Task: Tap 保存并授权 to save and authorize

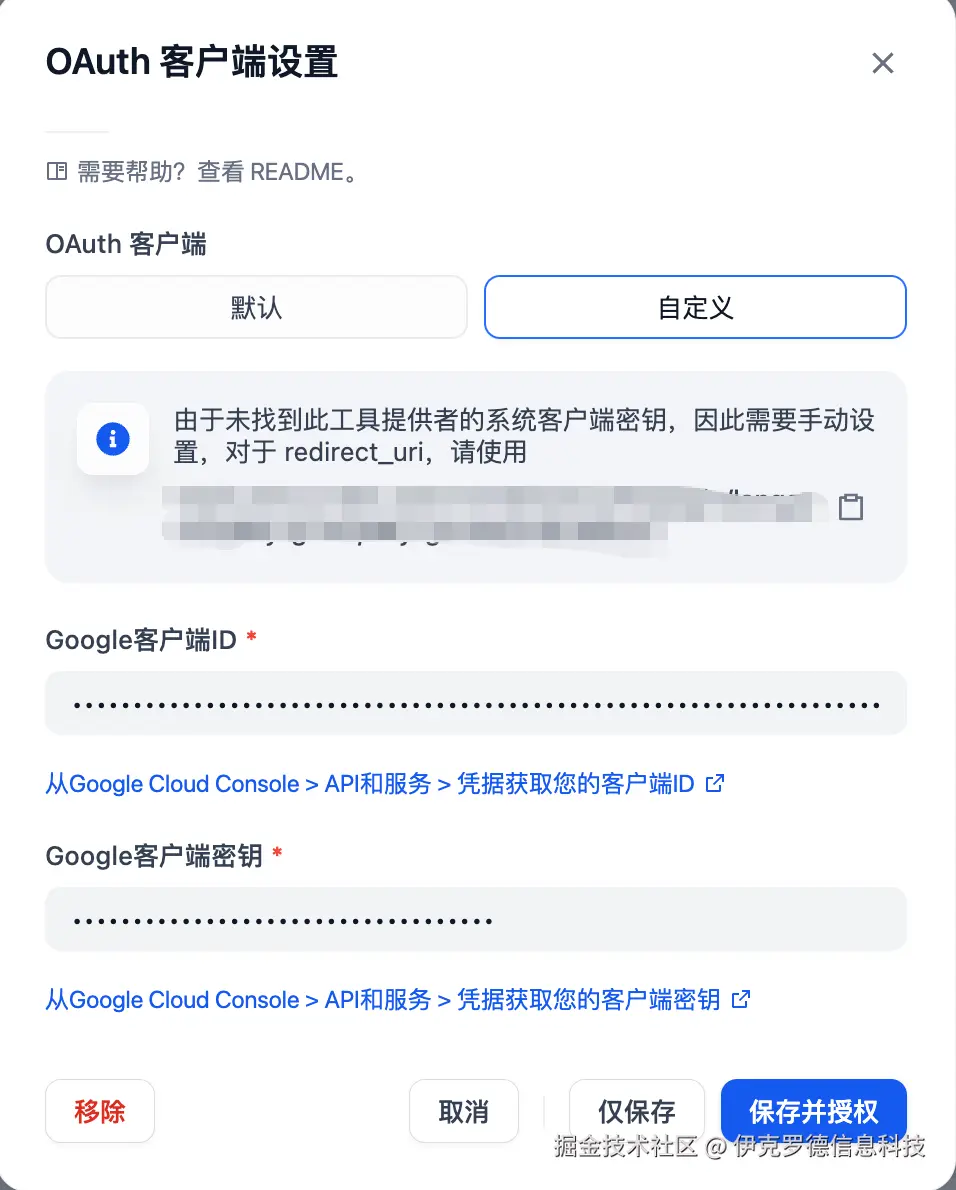Action: 813,1111
